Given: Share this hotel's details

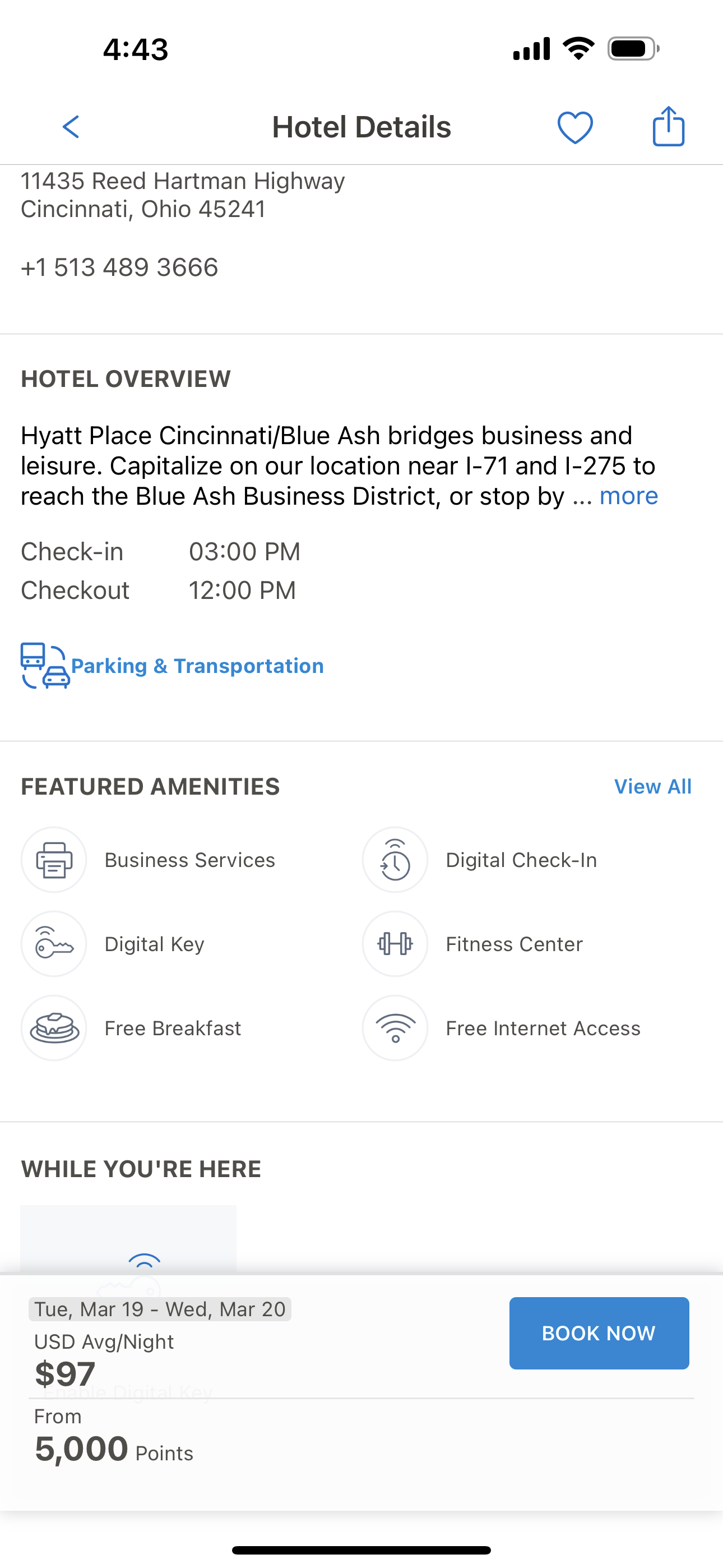Looking at the screenshot, I should [x=668, y=126].
